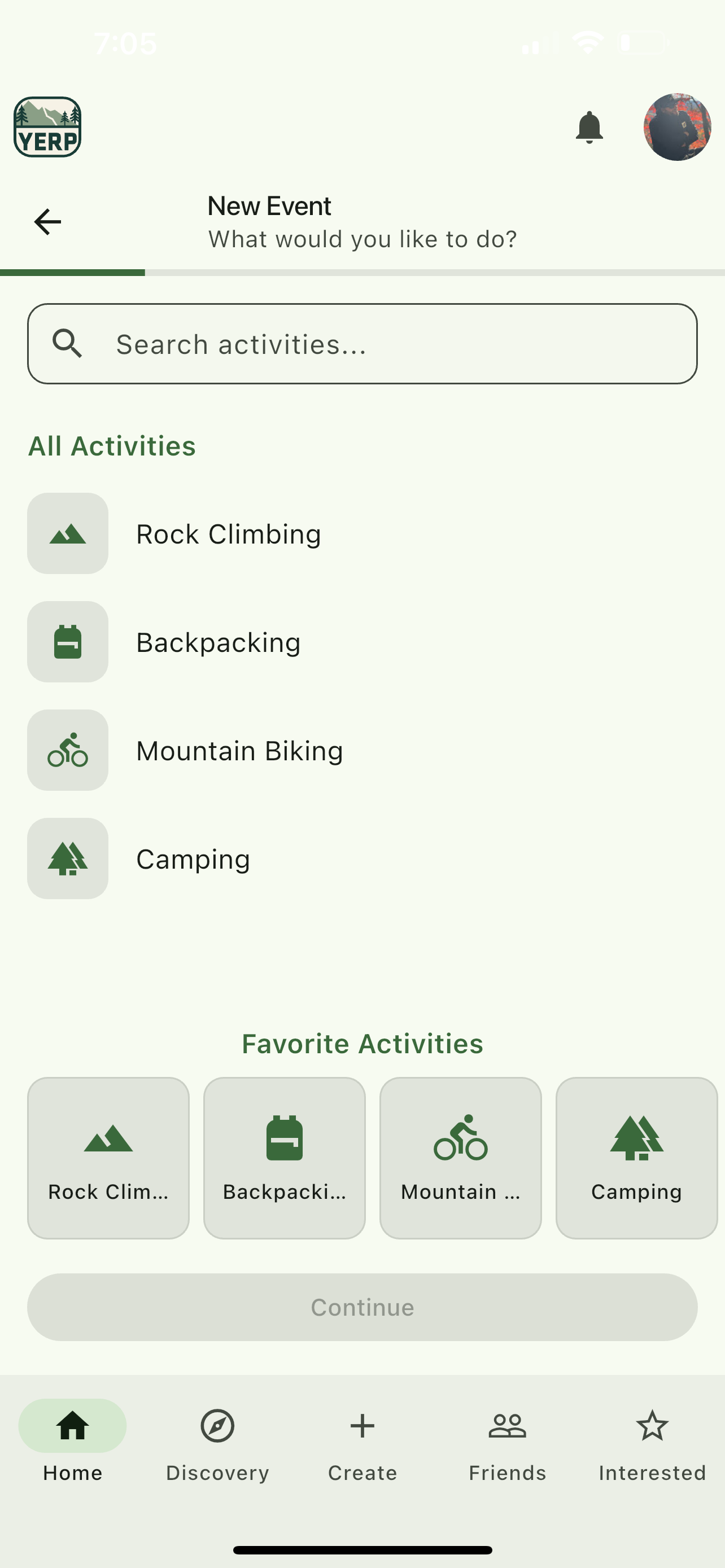Switch to the Friends tab
Image resolution: width=725 pixels, height=1568 pixels.
click(x=507, y=1443)
